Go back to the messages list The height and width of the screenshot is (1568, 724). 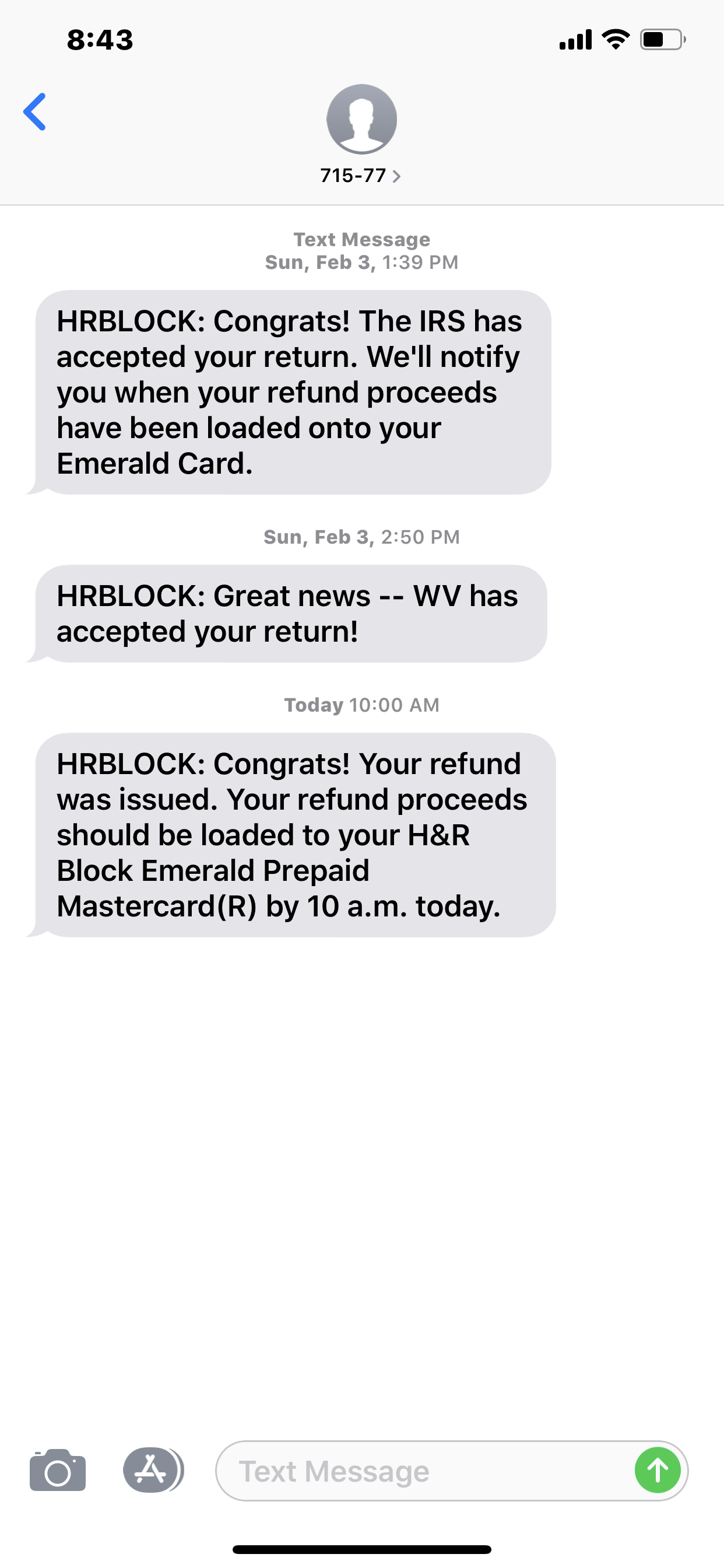point(34,112)
